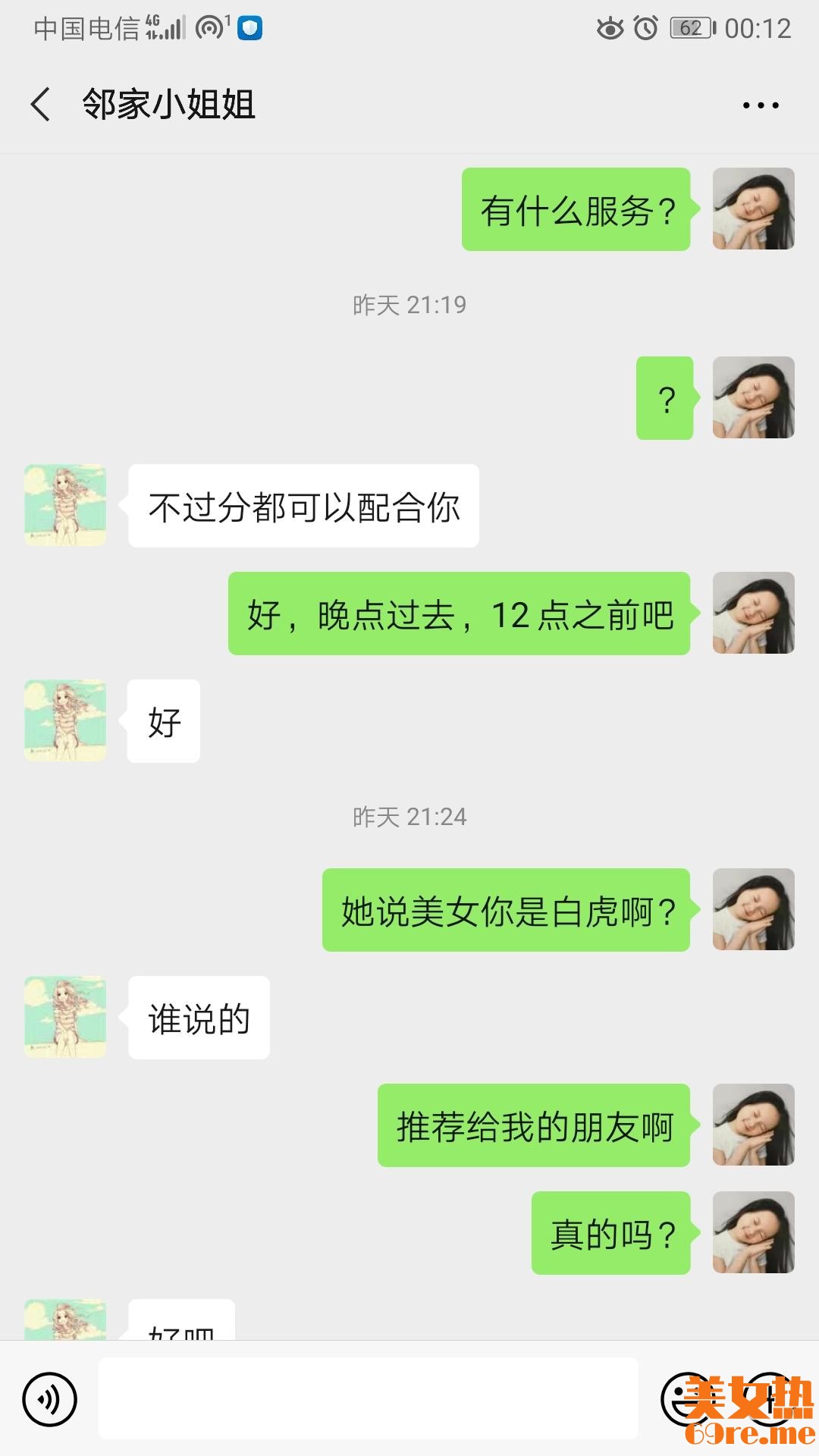This screenshot has height=1456, width=819.
Task: Go back from the chat screen
Action: (41, 105)
